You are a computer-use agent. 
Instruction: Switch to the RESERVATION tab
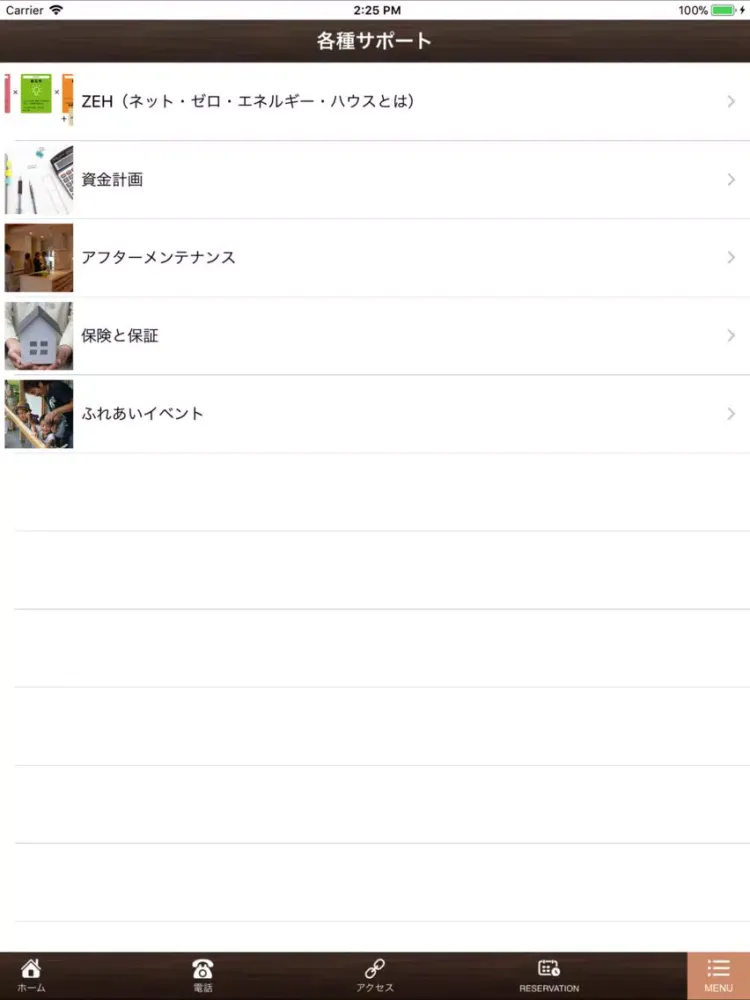(x=548, y=975)
